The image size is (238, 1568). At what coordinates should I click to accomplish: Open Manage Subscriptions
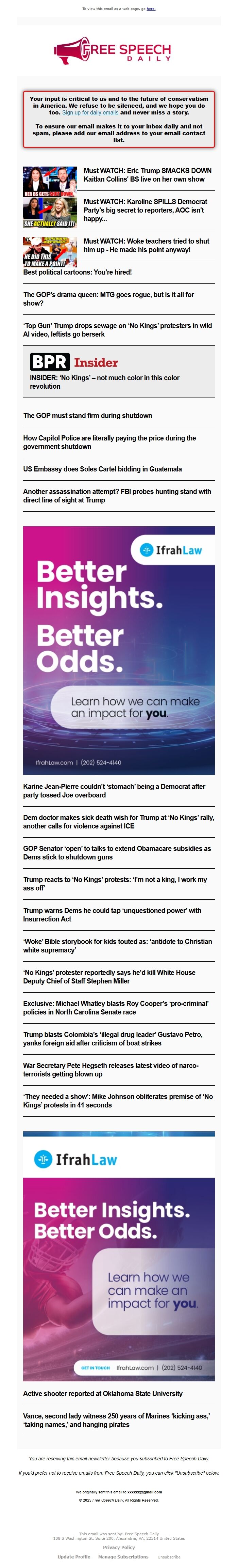pos(123,1556)
